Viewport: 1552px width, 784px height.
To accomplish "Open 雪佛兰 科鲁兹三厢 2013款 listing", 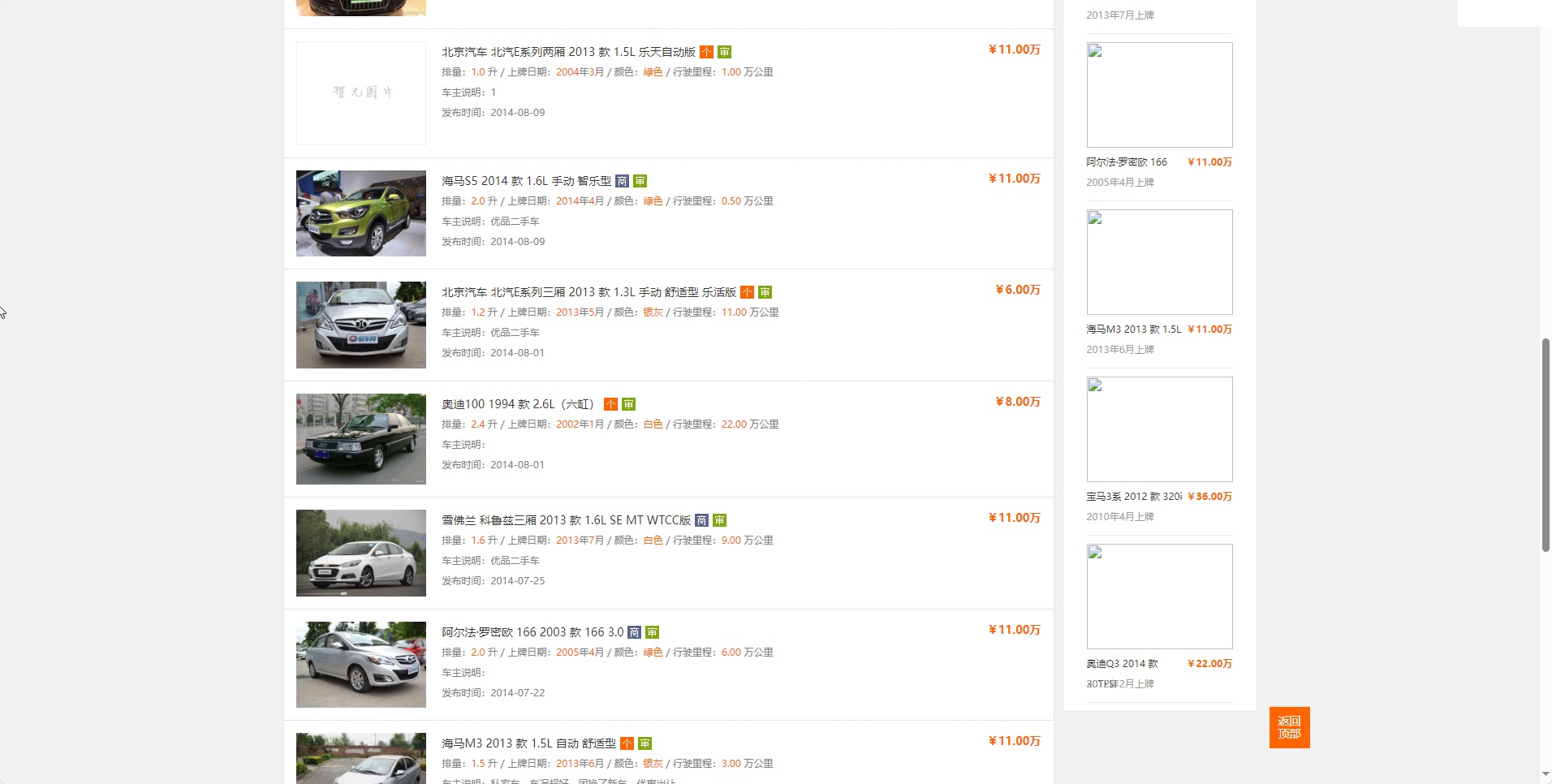I will click(566, 520).
